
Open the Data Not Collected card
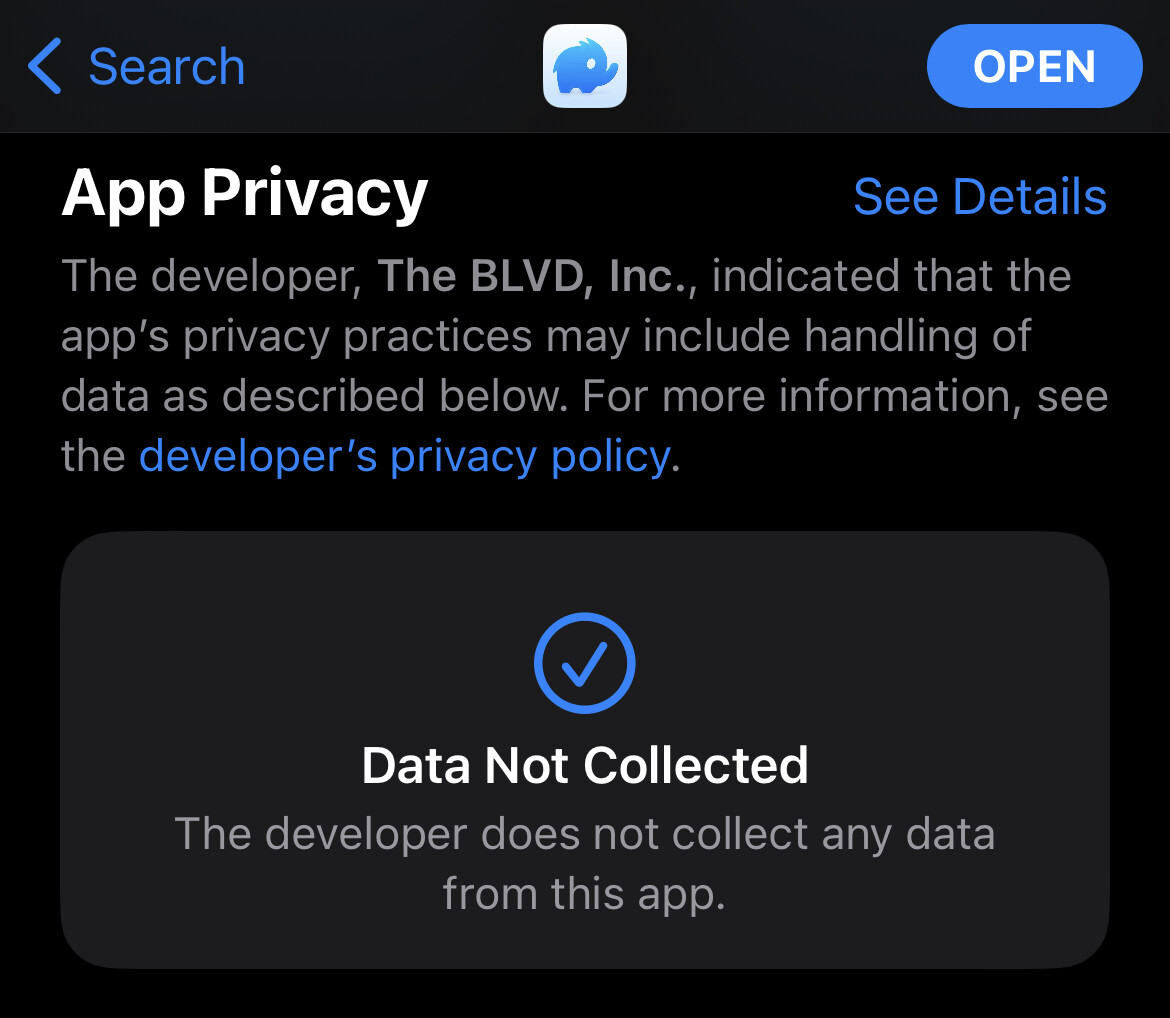(584, 750)
